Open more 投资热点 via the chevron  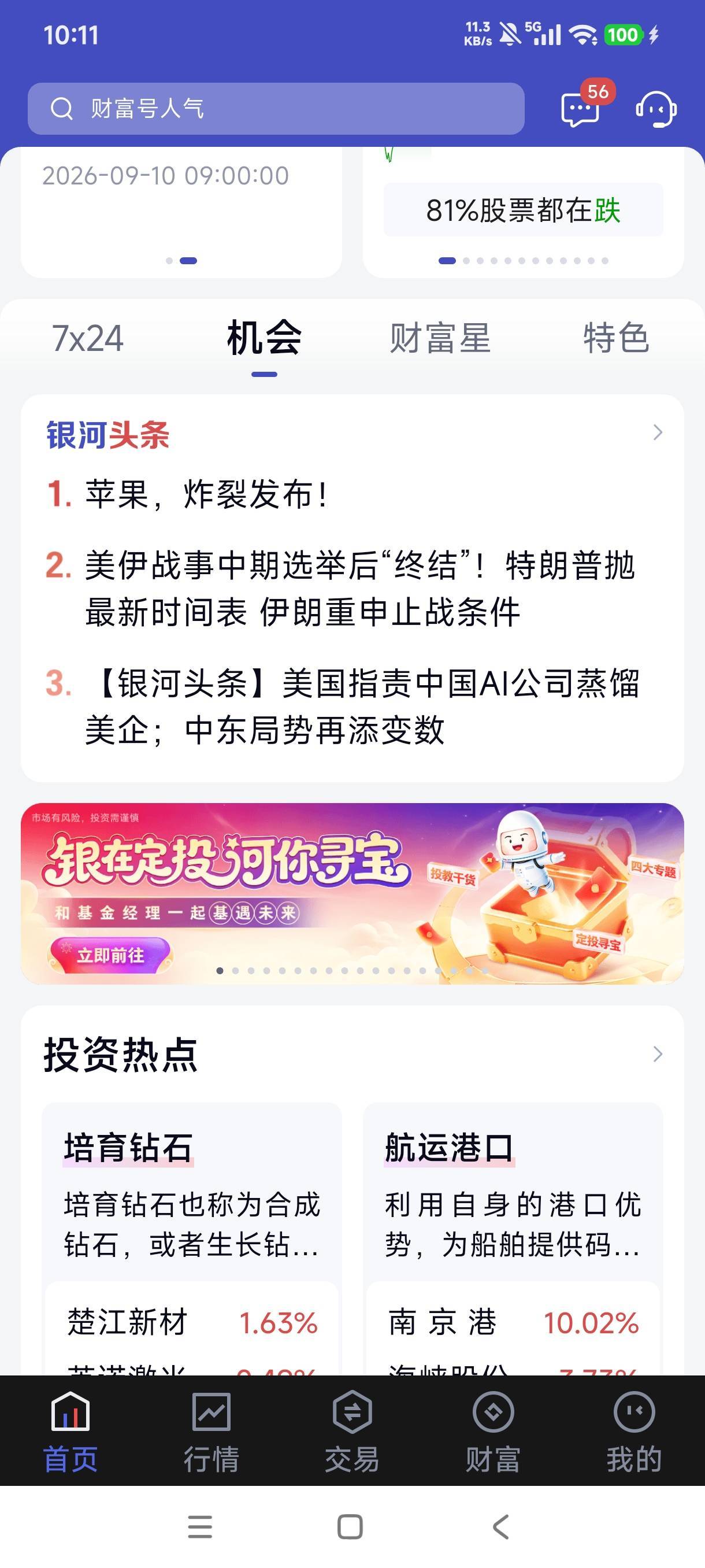658,1054
